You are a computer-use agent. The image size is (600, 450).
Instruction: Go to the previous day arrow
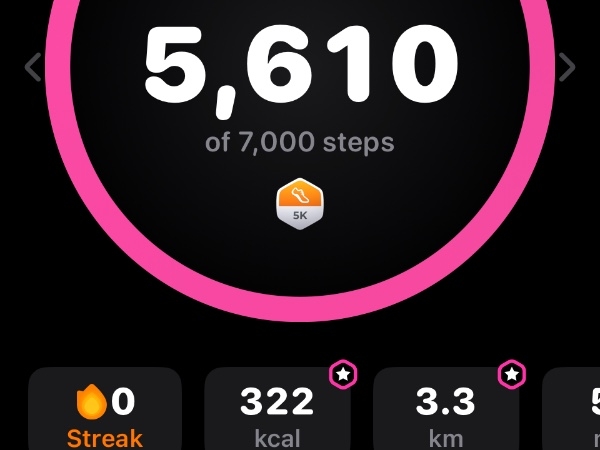click(33, 67)
